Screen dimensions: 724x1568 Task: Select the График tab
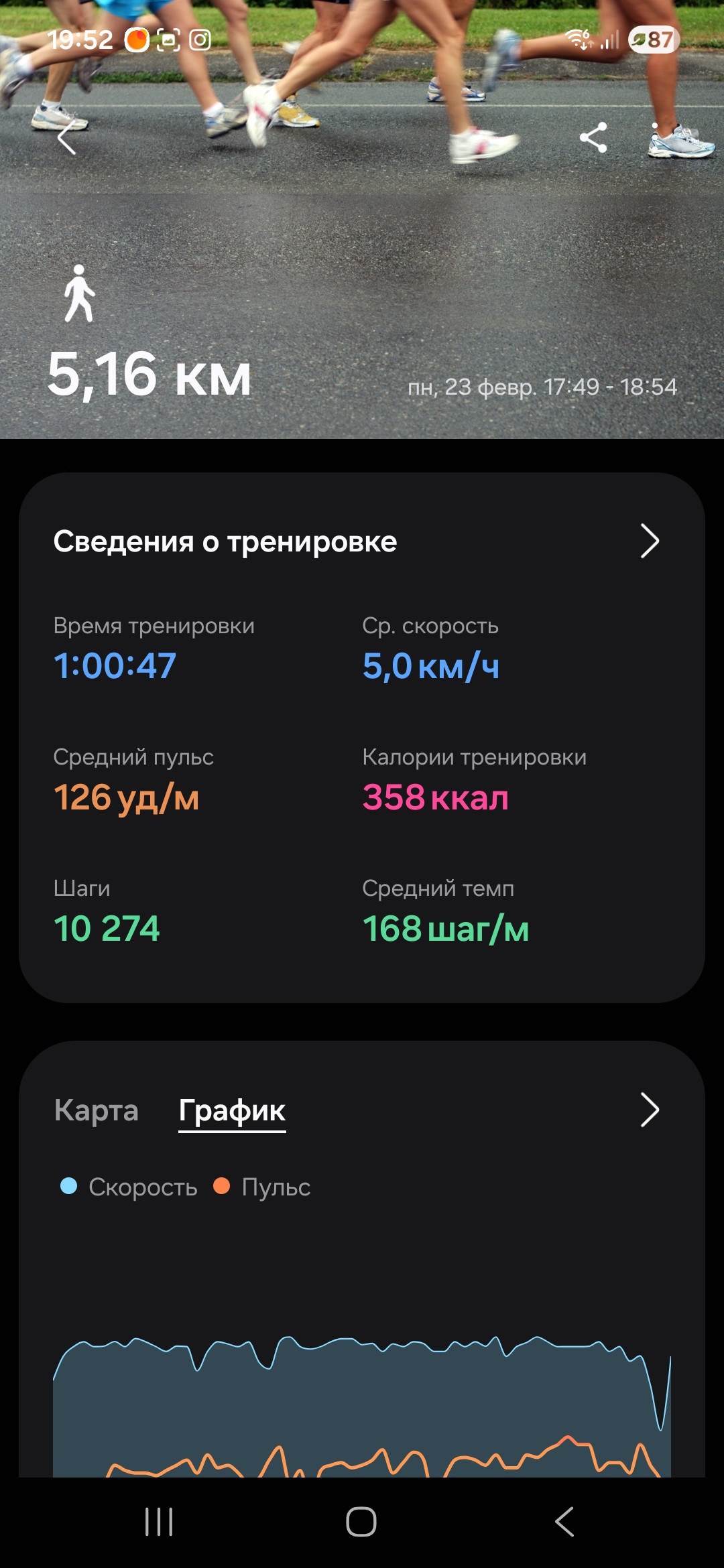[232, 1111]
